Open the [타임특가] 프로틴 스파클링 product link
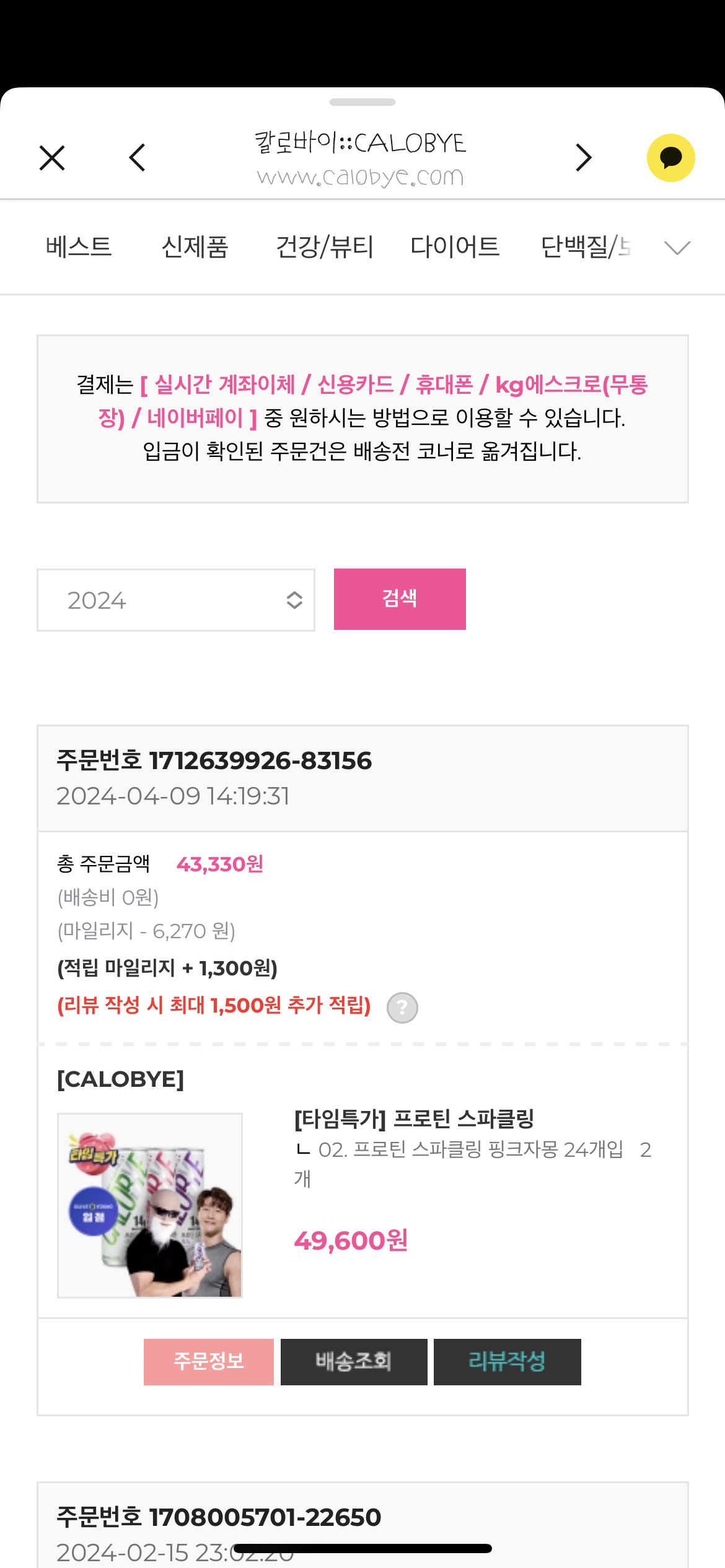The height and width of the screenshot is (1568, 725). click(x=414, y=1119)
